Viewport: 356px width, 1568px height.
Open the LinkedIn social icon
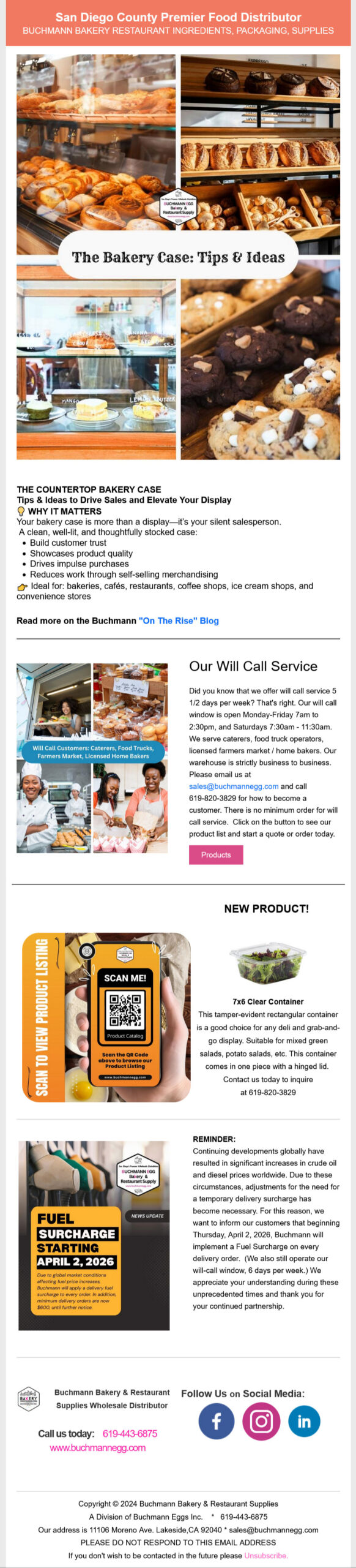(304, 1421)
